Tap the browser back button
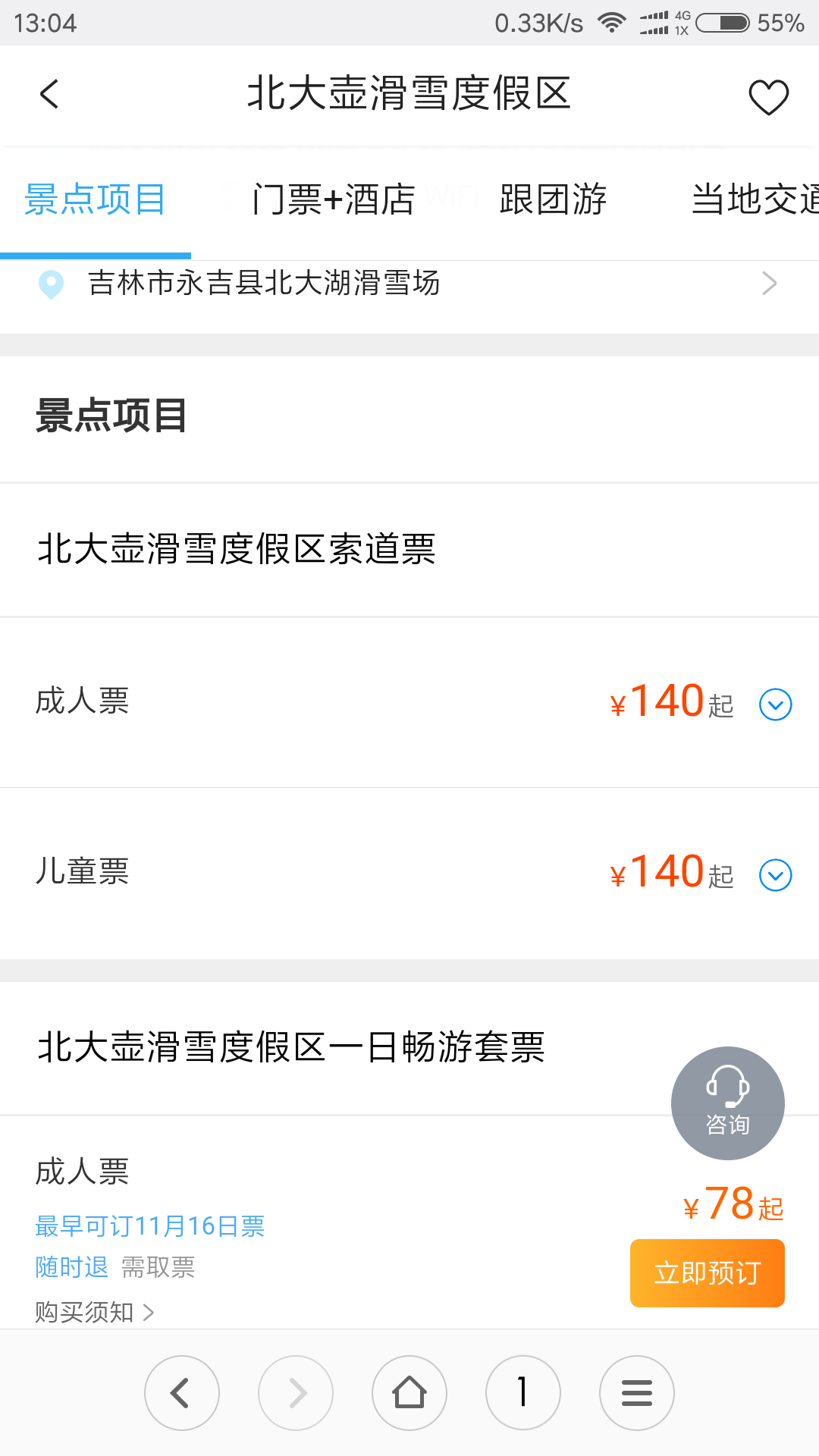Image resolution: width=819 pixels, height=1456 pixels. tap(182, 1393)
